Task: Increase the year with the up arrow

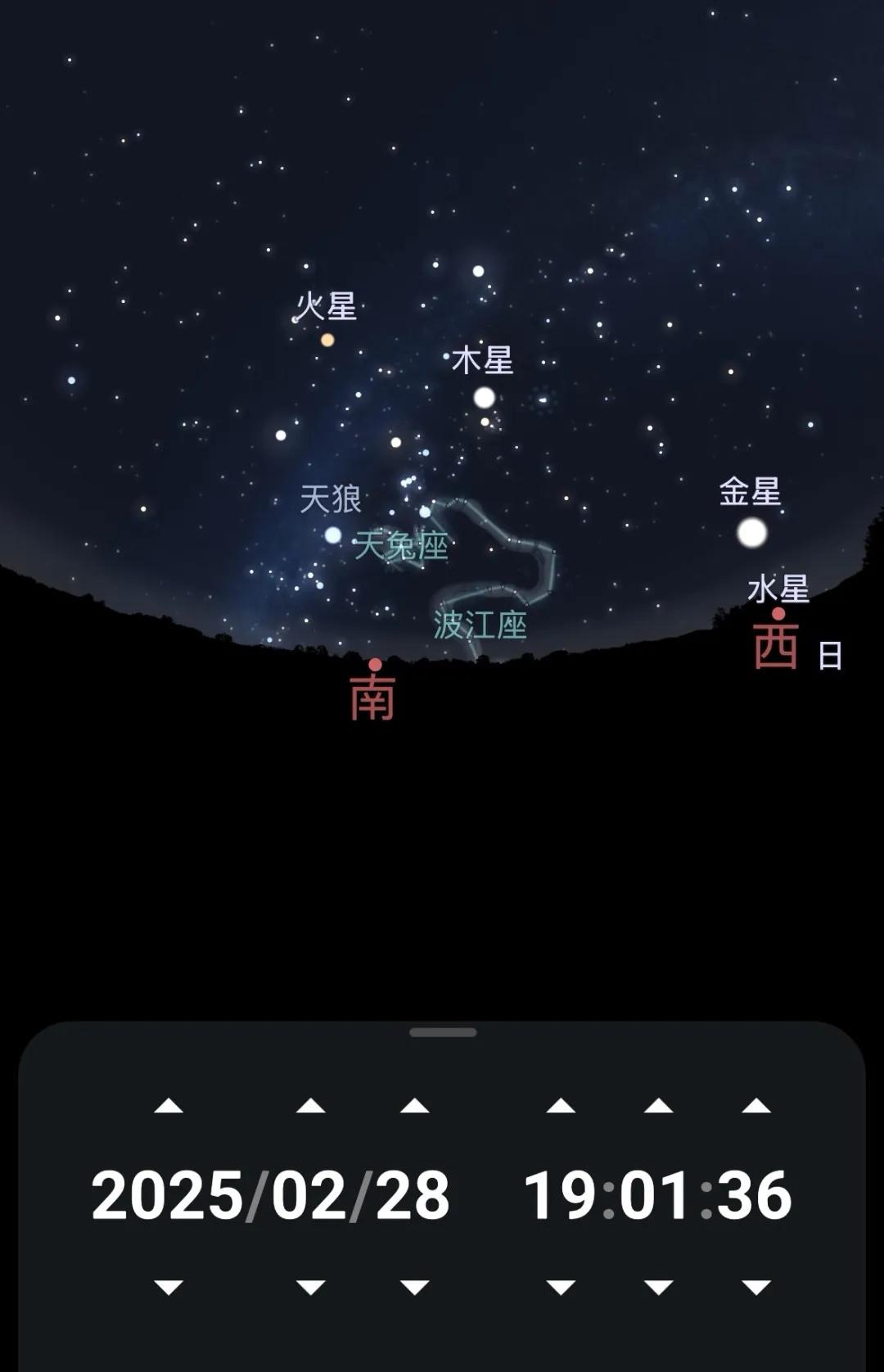Action: pyautogui.click(x=169, y=1106)
